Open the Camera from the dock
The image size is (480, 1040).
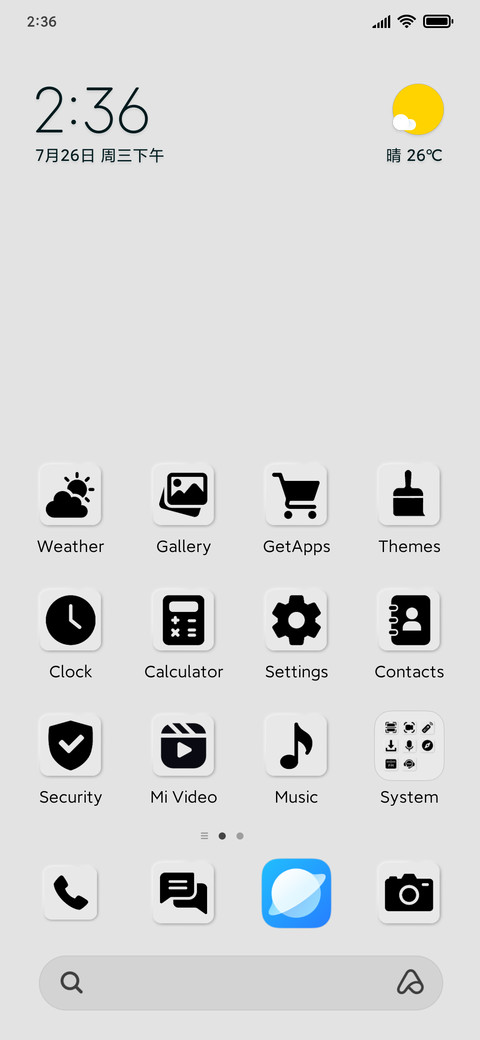(x=409, y=893)
